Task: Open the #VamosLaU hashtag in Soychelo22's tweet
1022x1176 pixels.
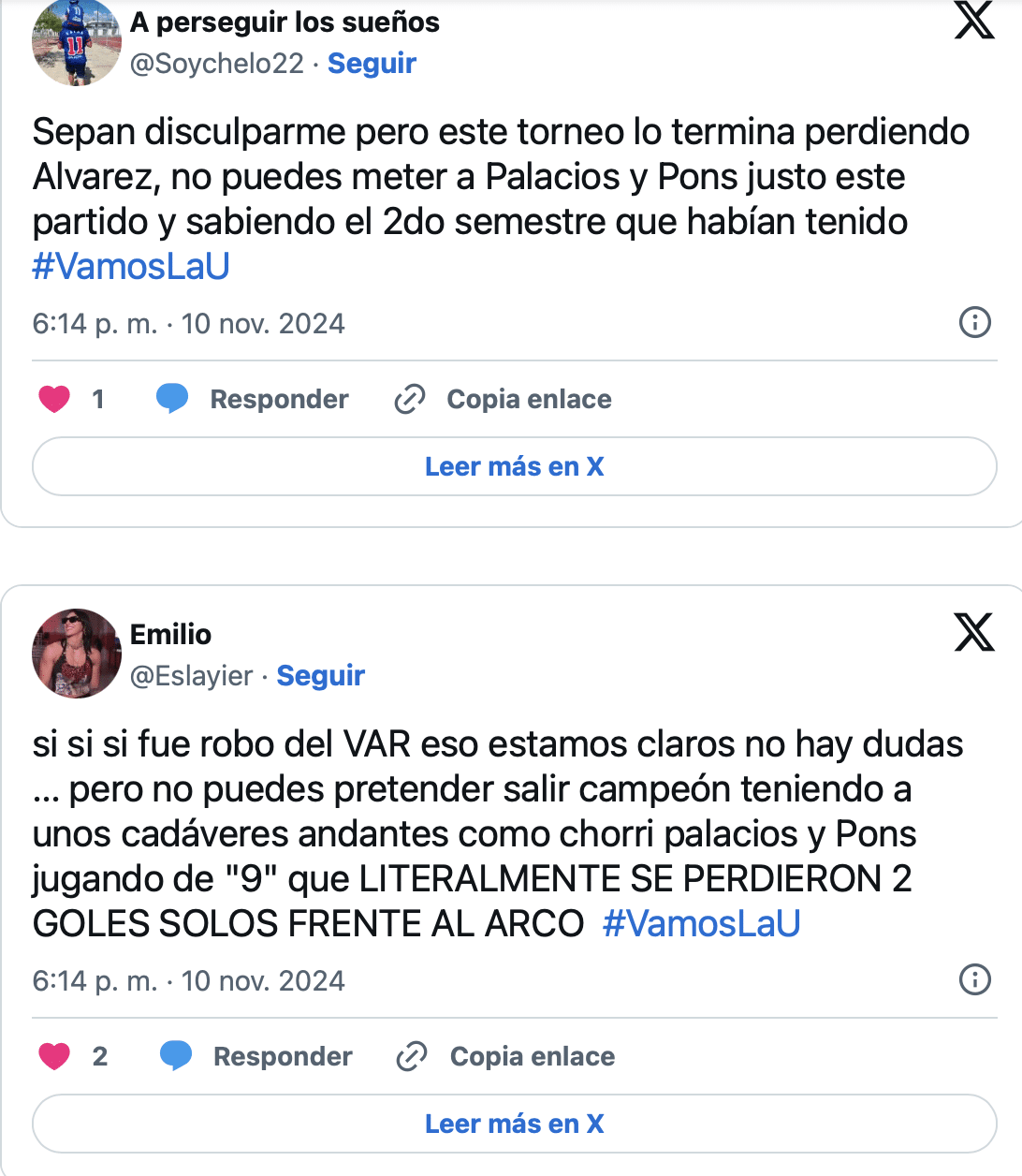Action: (131, 267)
